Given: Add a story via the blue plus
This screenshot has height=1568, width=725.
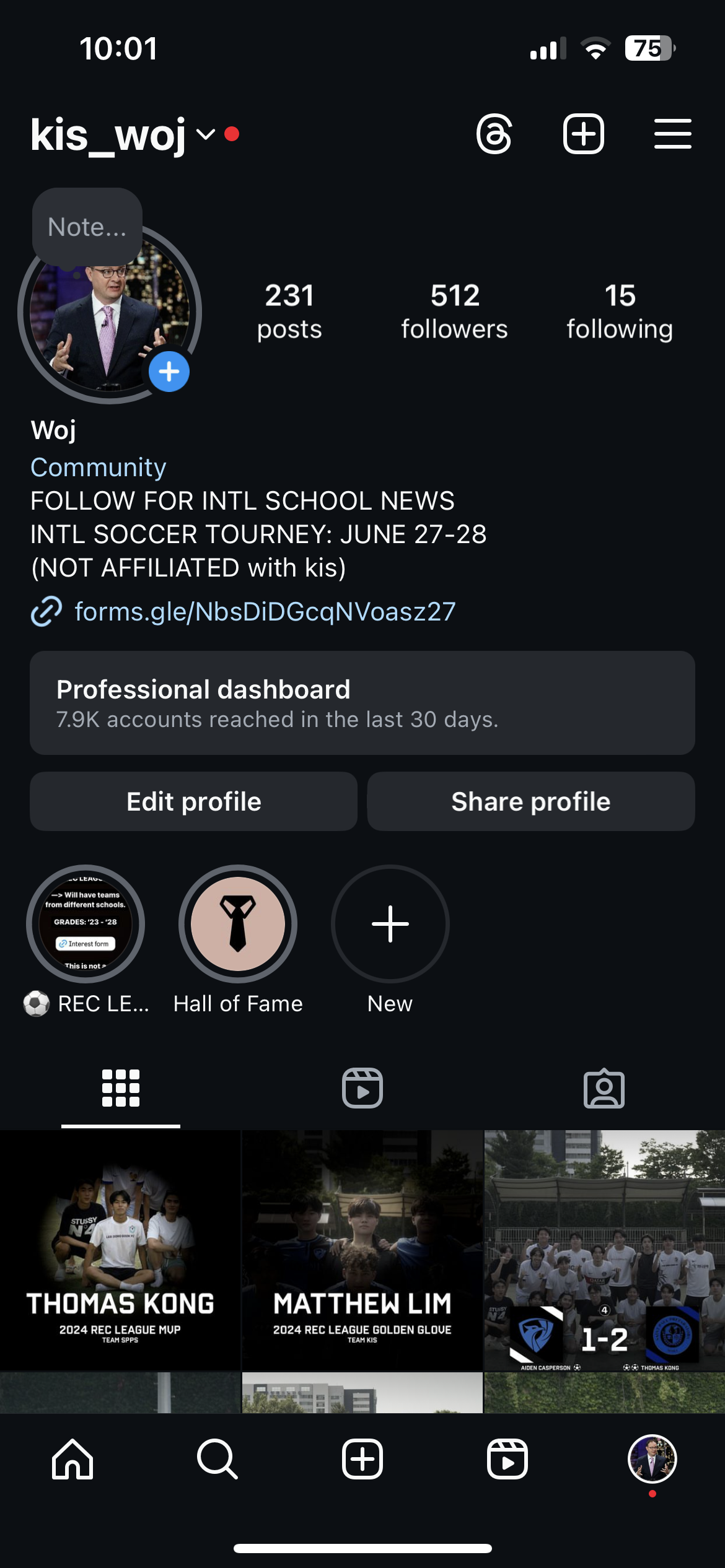Looking at the screenshot, I should (x=169, y=372).
